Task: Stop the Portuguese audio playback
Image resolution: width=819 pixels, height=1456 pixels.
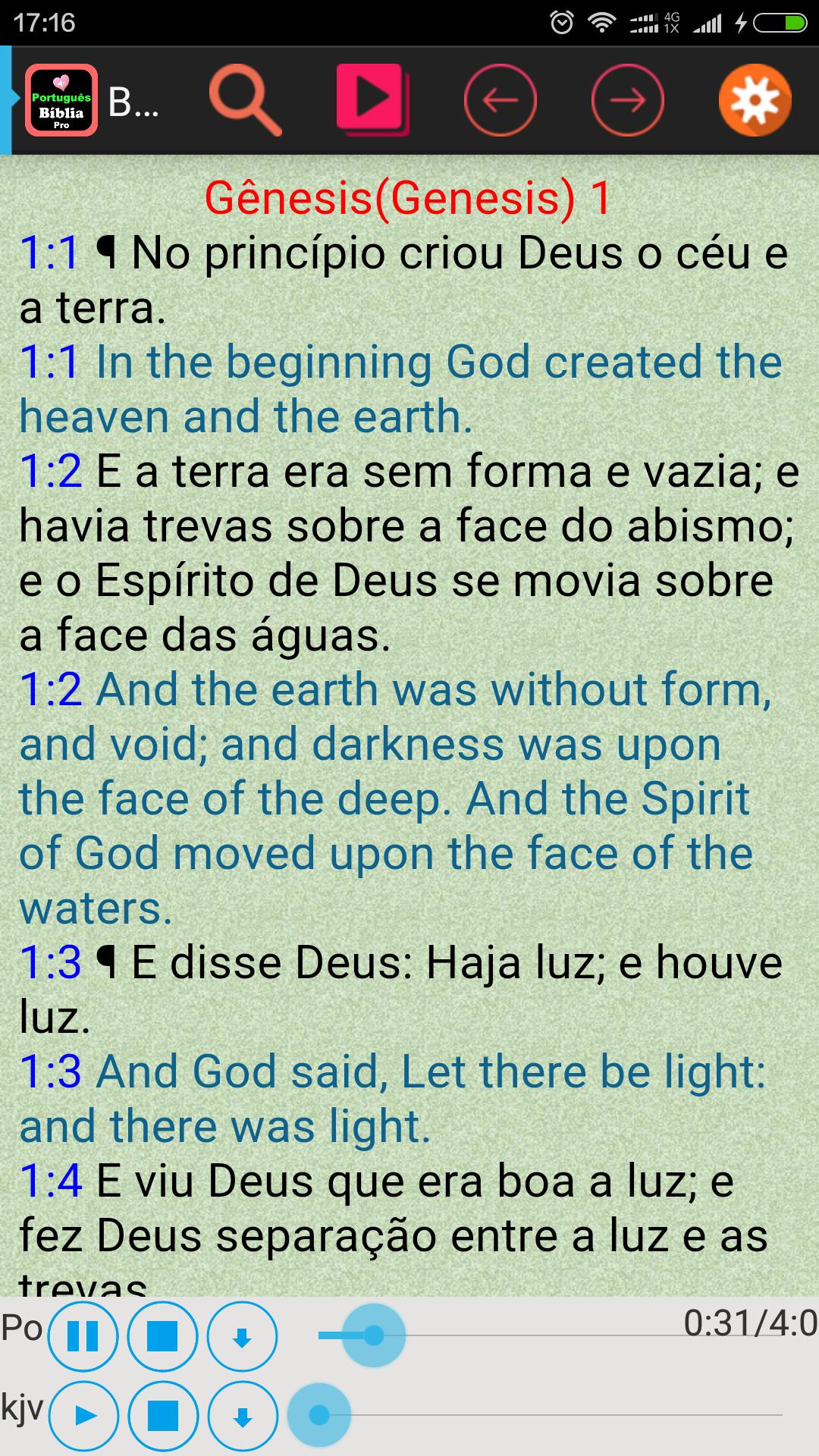Action: click(x=162, y=1336)
